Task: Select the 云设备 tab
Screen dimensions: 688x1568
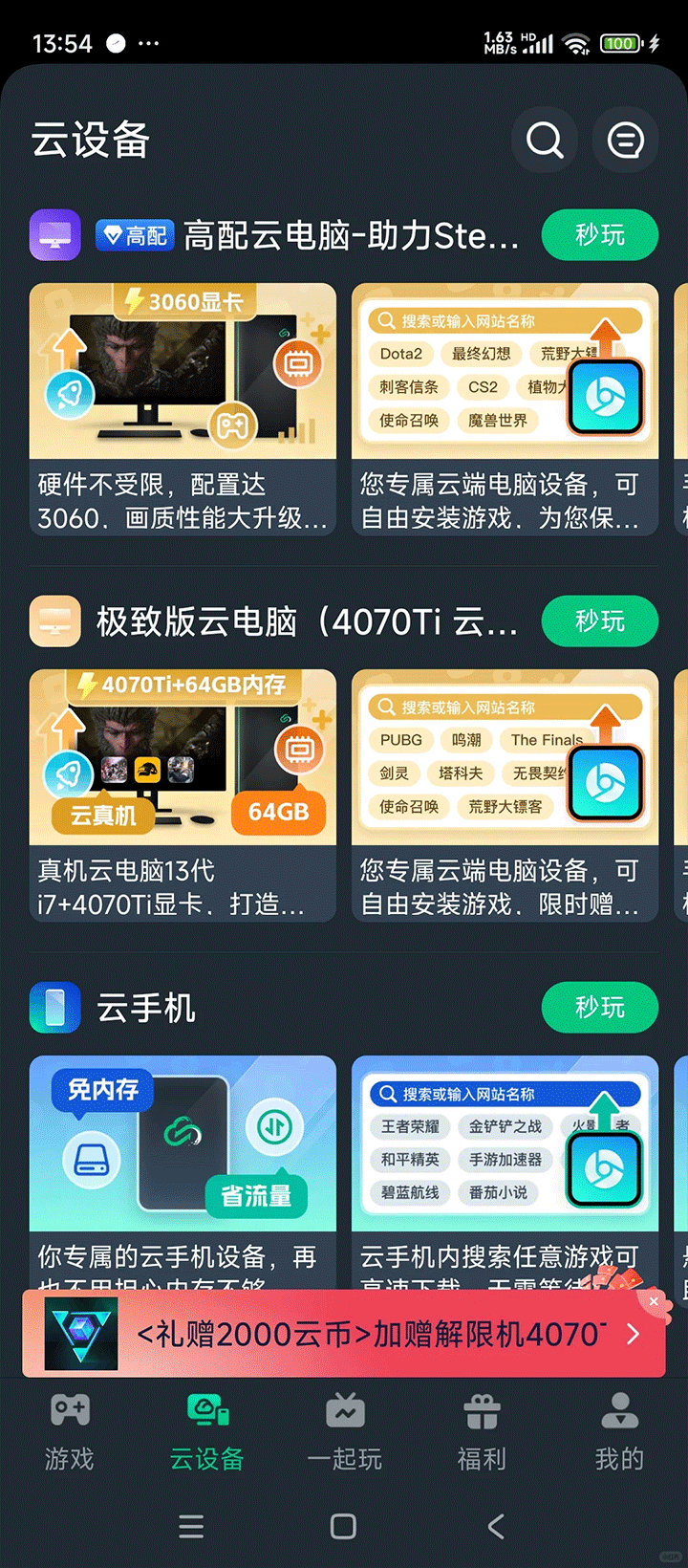Action: pyautogui.click(x=206, y=1431)
